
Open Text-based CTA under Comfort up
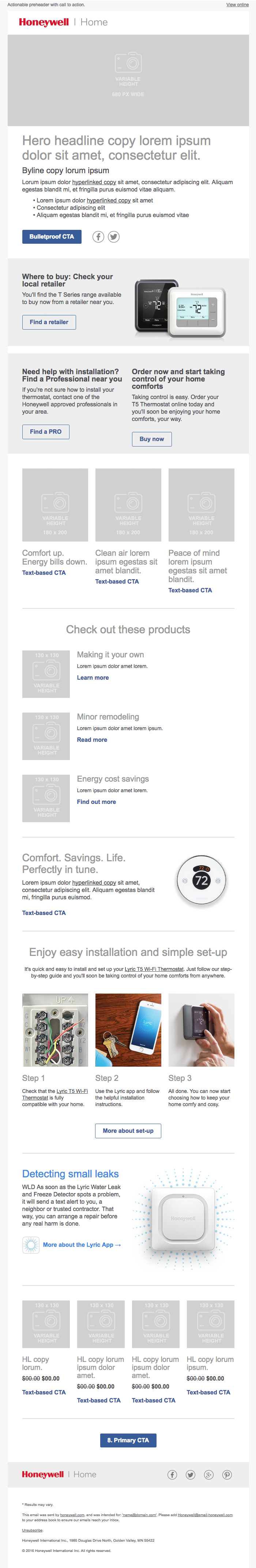[44, 573]
